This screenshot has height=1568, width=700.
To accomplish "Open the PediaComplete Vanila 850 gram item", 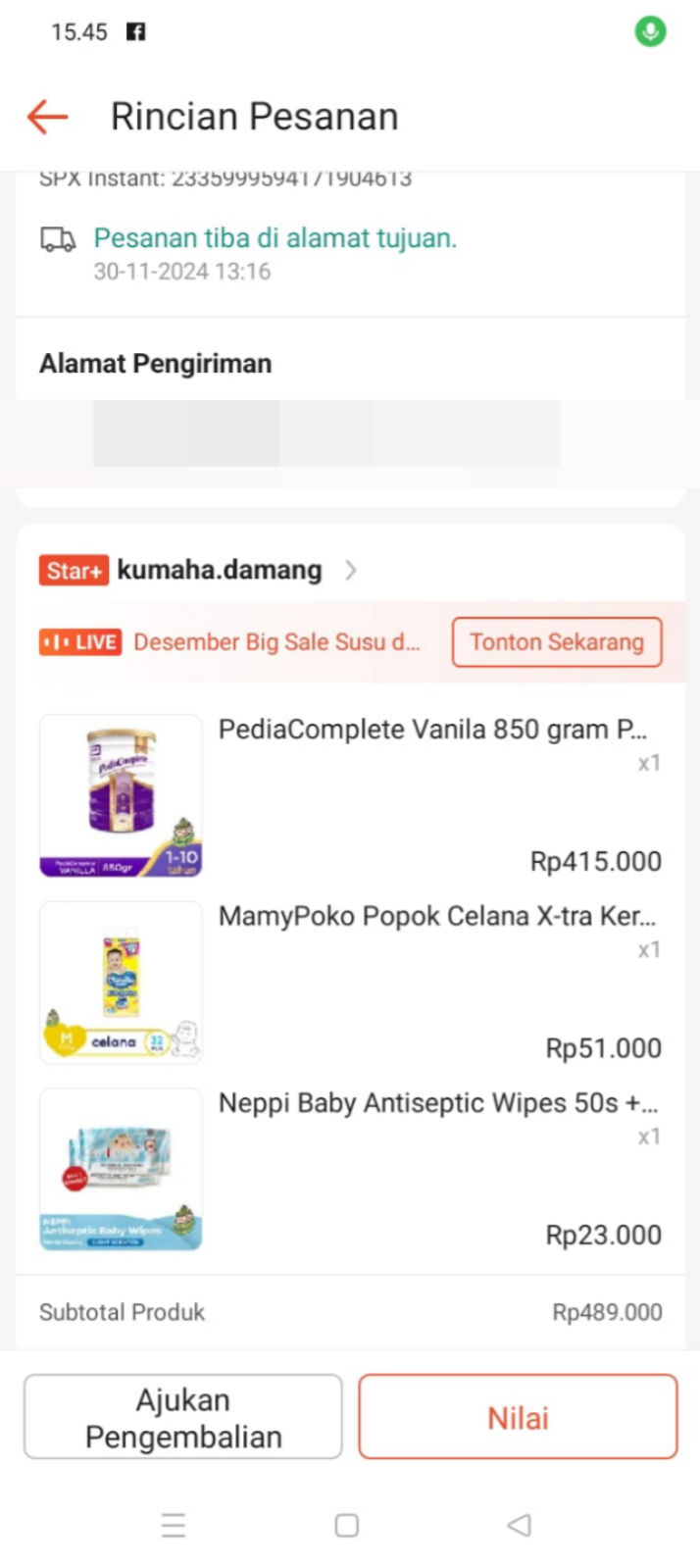I will (431, 730).
